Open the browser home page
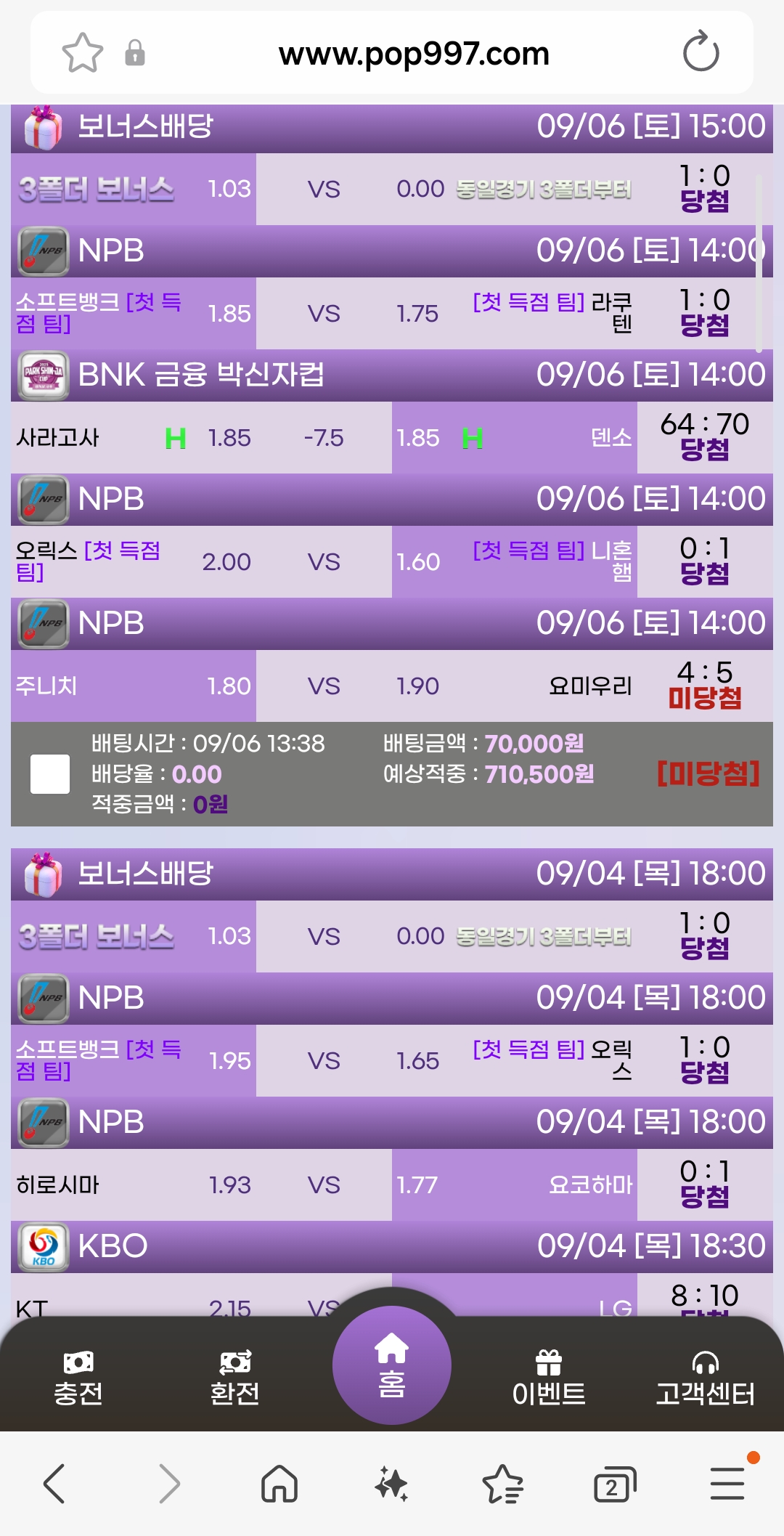 pyautogui.click(x=279, y=1483)
